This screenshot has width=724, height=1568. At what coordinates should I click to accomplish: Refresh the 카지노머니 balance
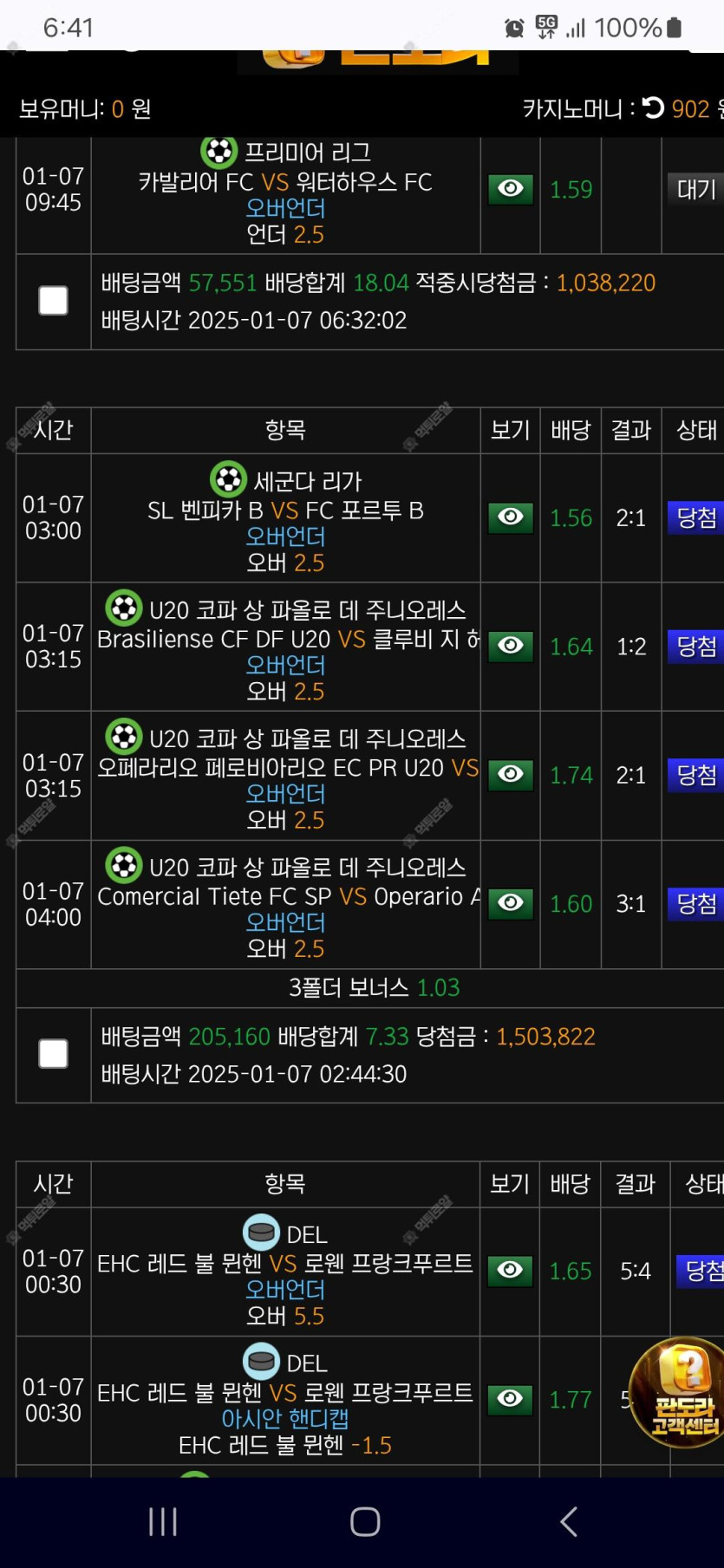click(x=654, y=108)
